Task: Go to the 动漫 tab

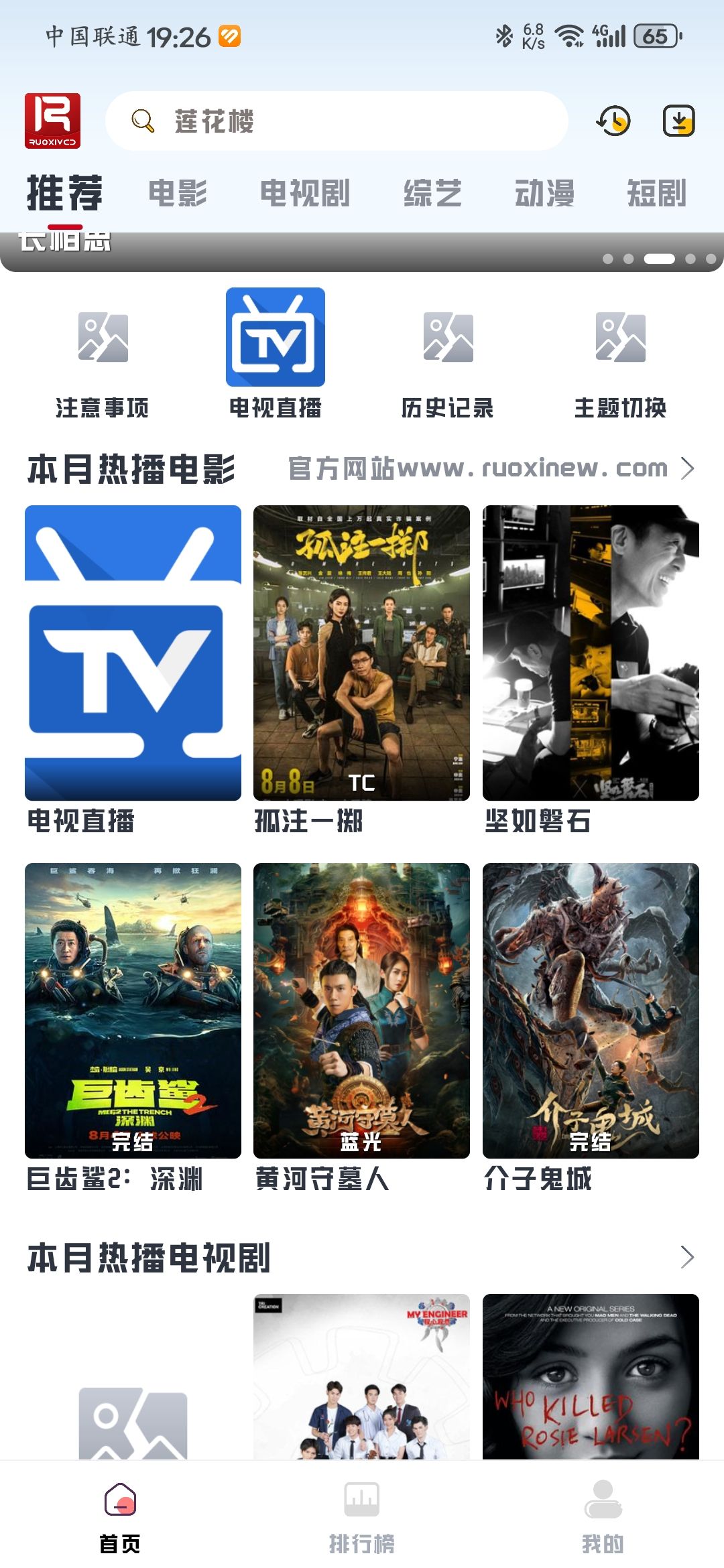Action: coord(544,193)
